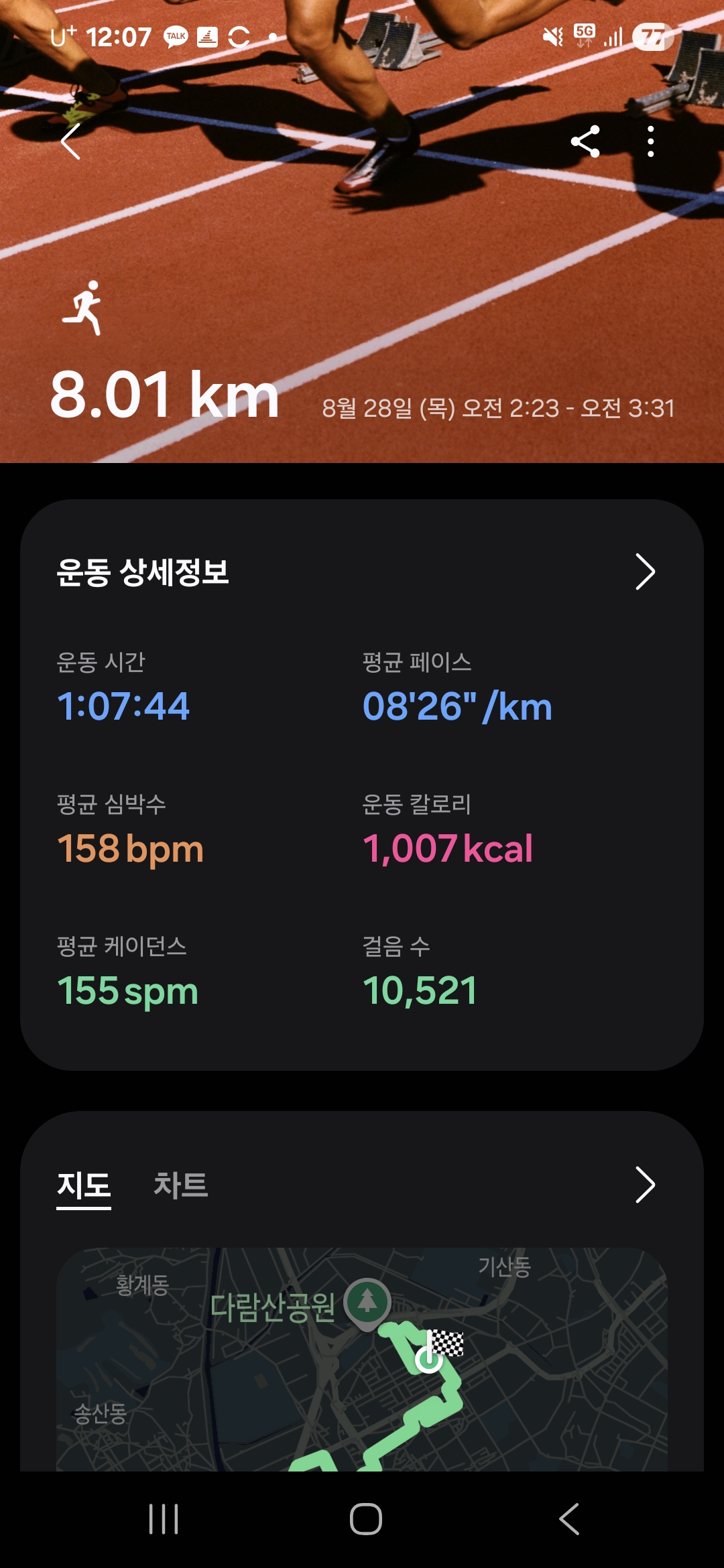Share this running workout
Viewport: 724px width, 1568px height.
point(585,141)
